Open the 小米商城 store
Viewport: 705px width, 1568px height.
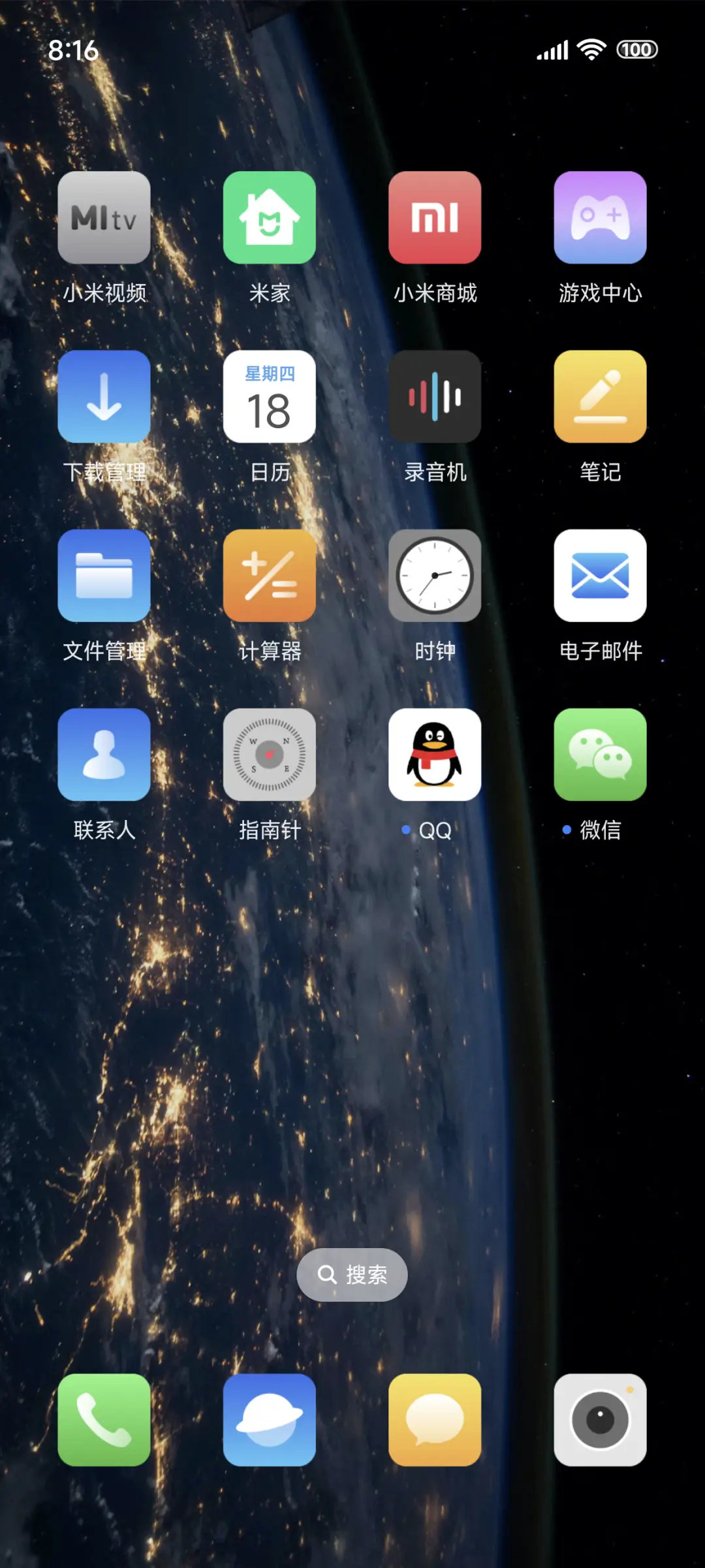pos(435,219)
